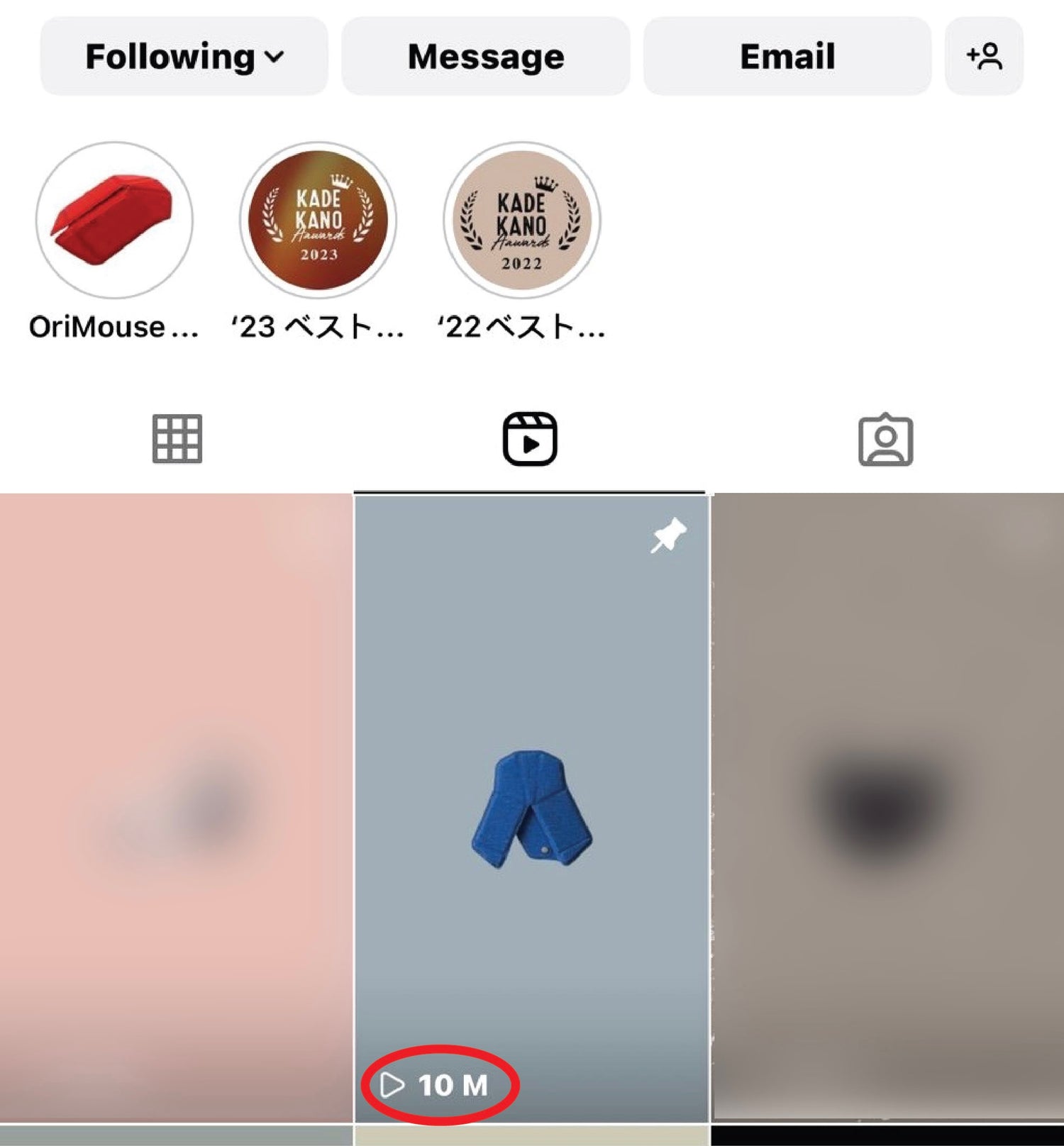Play the pinned blue mouse reel

[531, 808]
